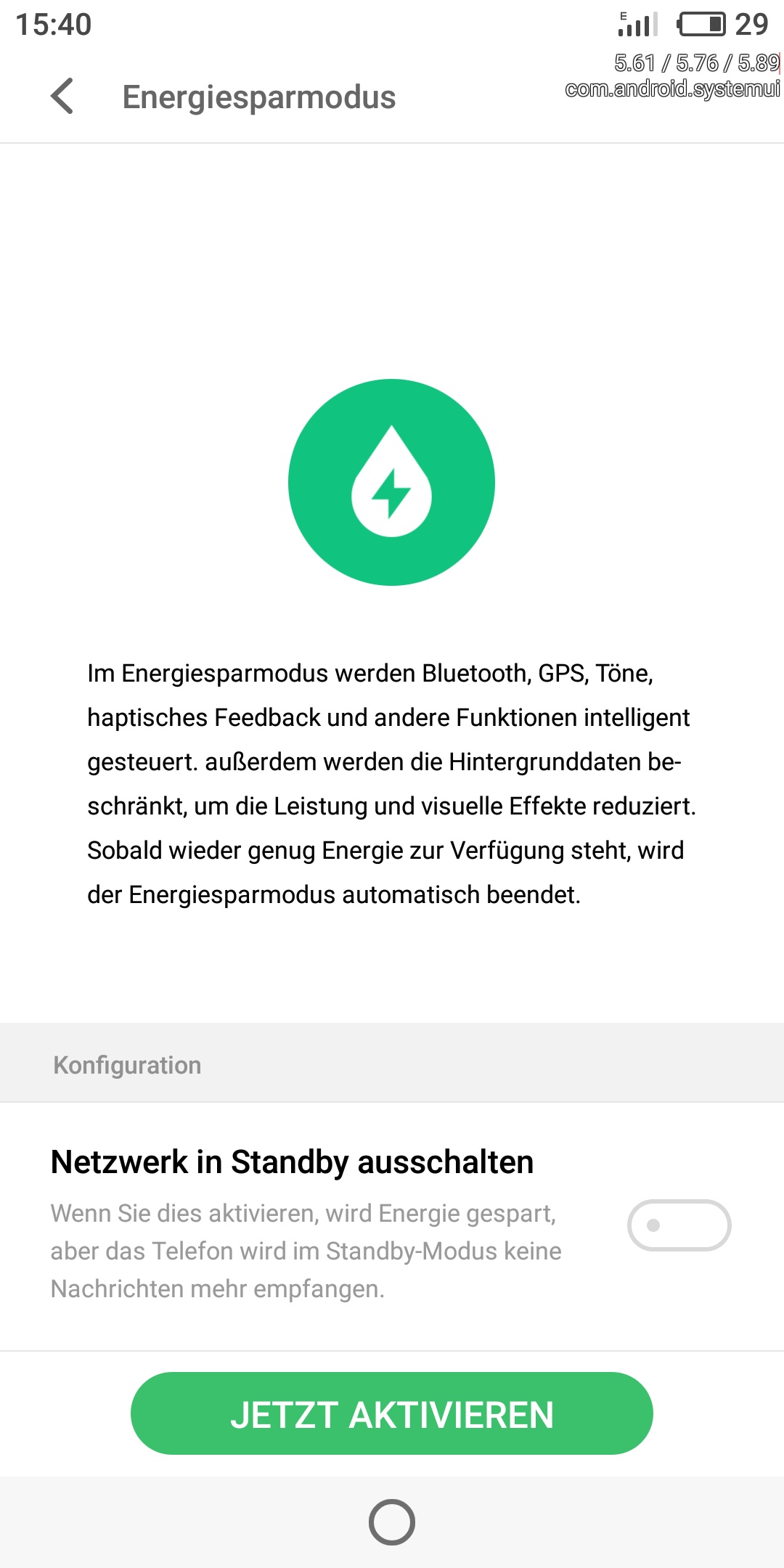Tap the home circle button
784x1568 pixels.
click(392, 1522)
